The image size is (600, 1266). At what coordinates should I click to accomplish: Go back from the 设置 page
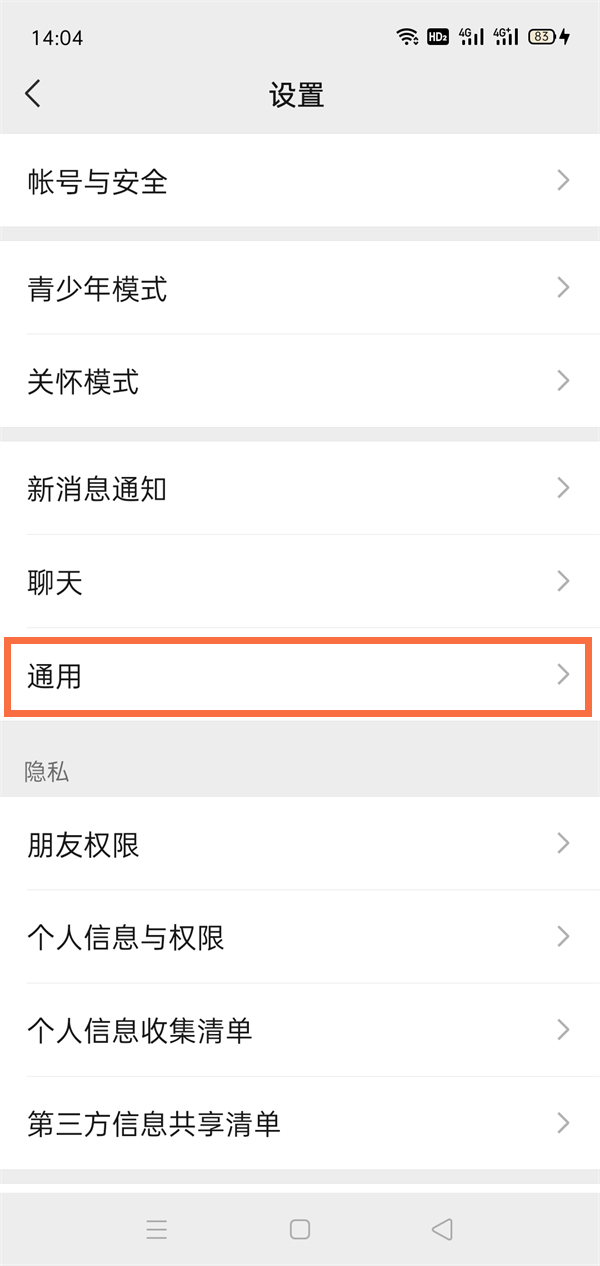33,94
